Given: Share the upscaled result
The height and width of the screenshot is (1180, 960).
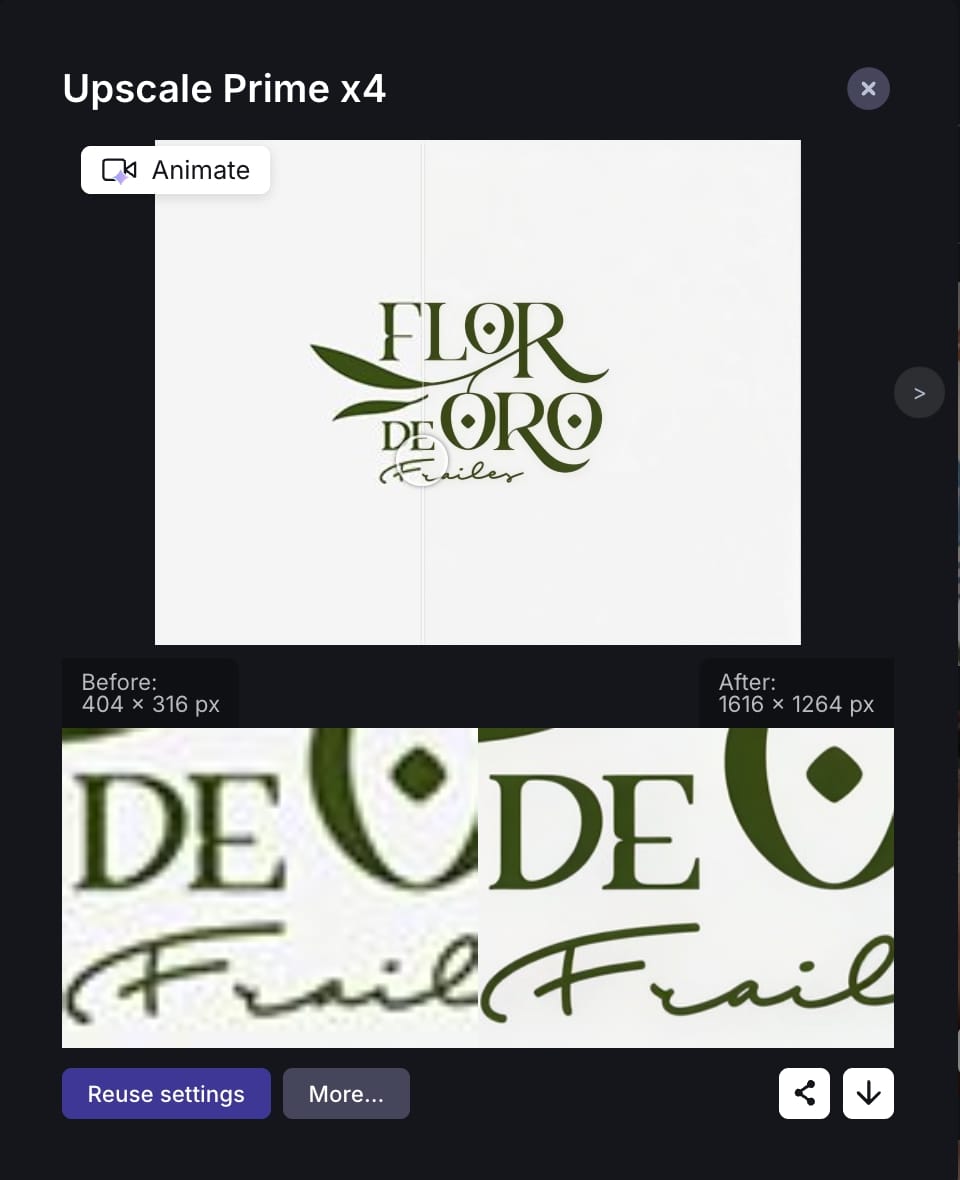Looking at the screenshot, I should 804,1093.
